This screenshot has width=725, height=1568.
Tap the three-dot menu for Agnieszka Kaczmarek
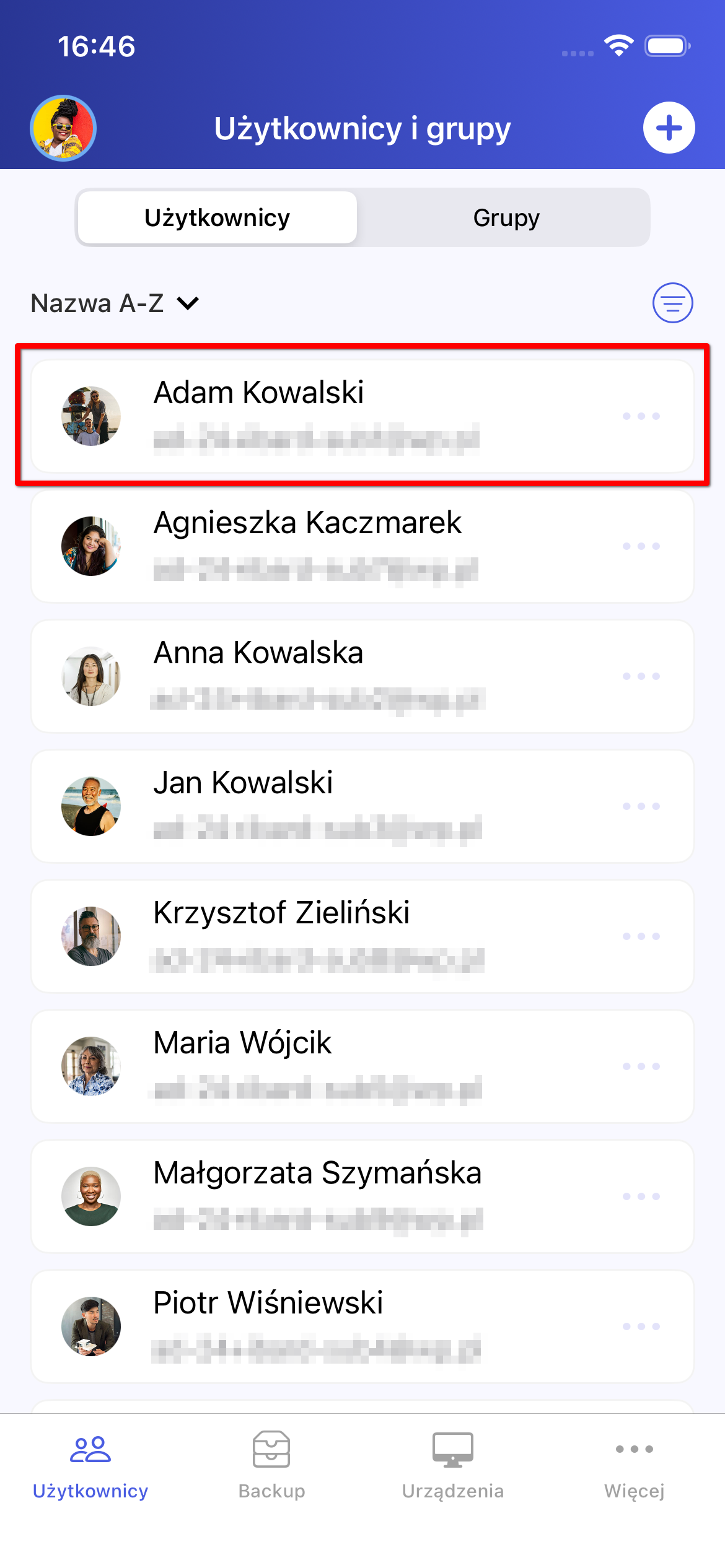pyautogui.click(x=641, y=546)
